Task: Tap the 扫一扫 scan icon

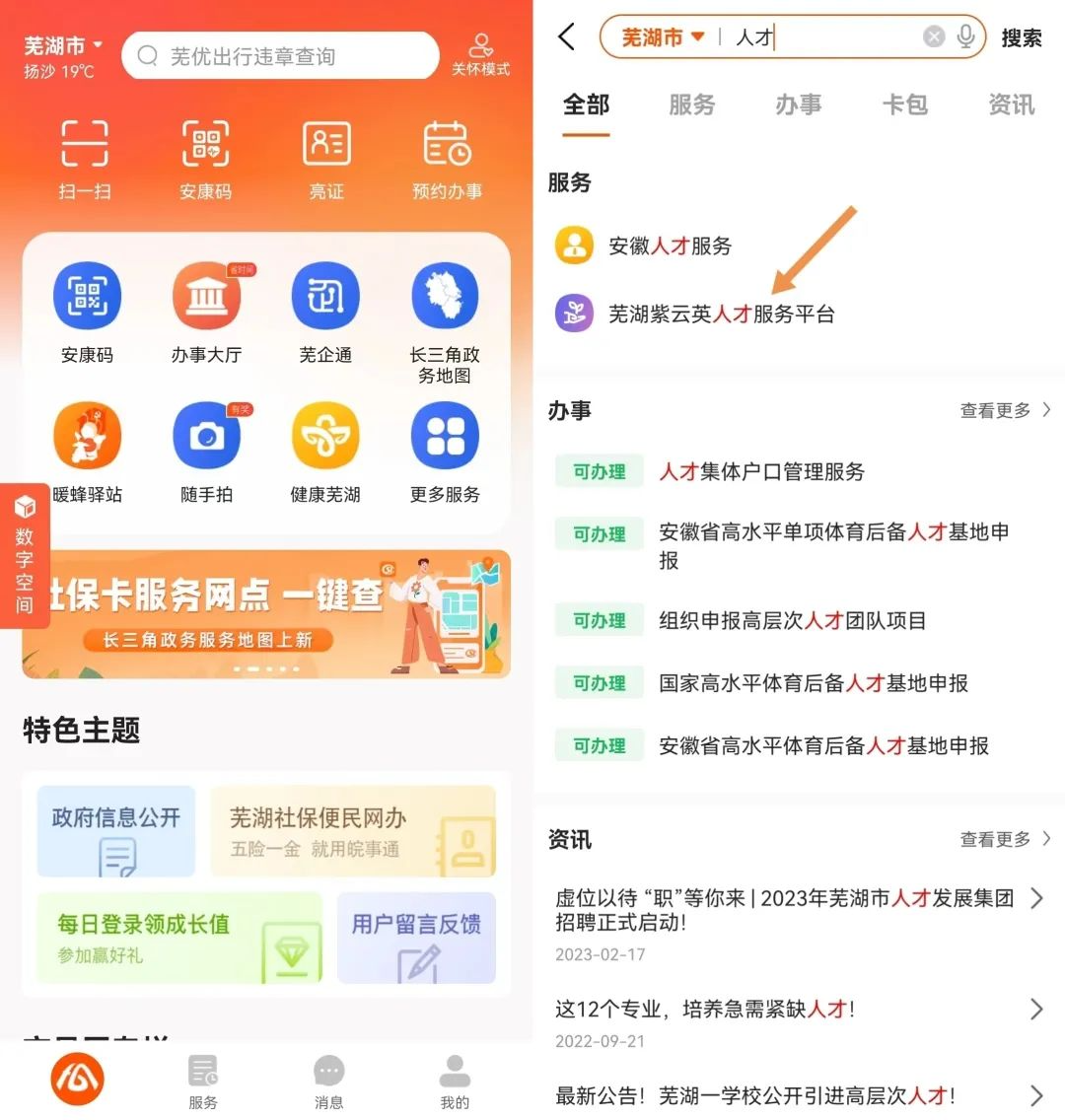Action: [84, 158]
